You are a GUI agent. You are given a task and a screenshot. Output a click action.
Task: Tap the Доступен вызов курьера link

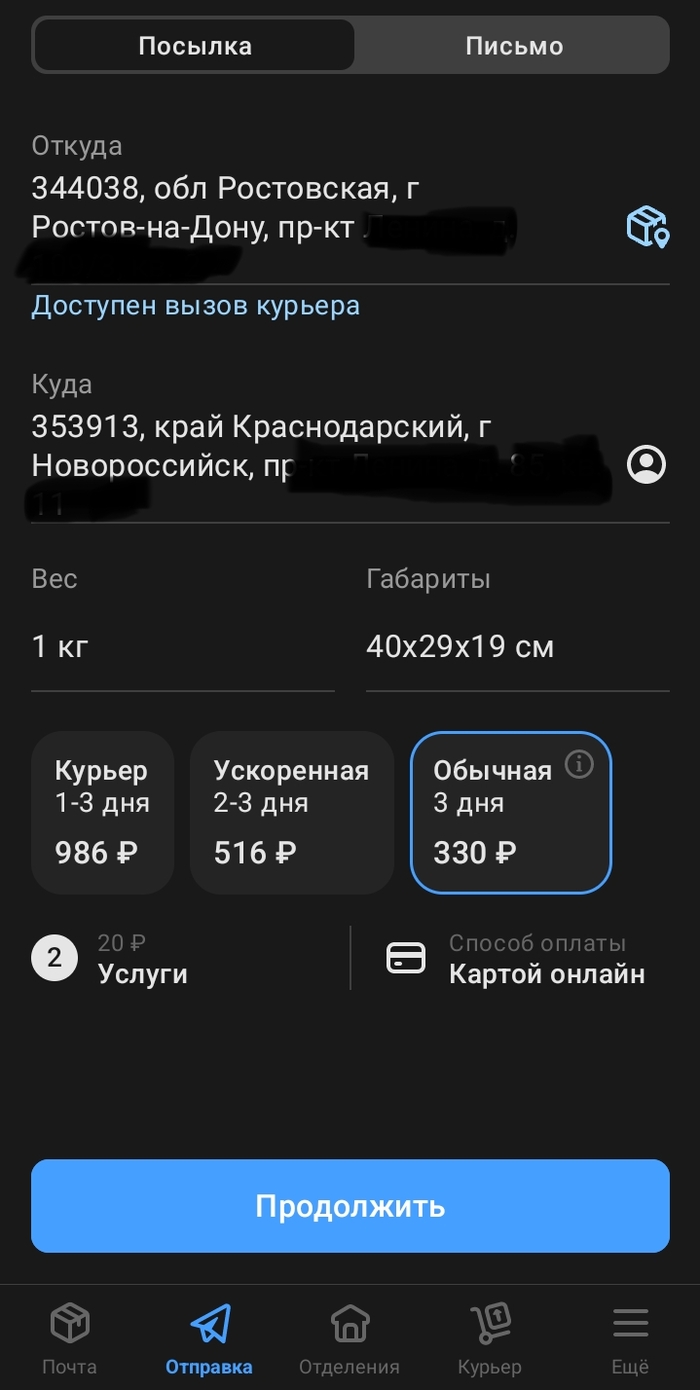point(196,305)
